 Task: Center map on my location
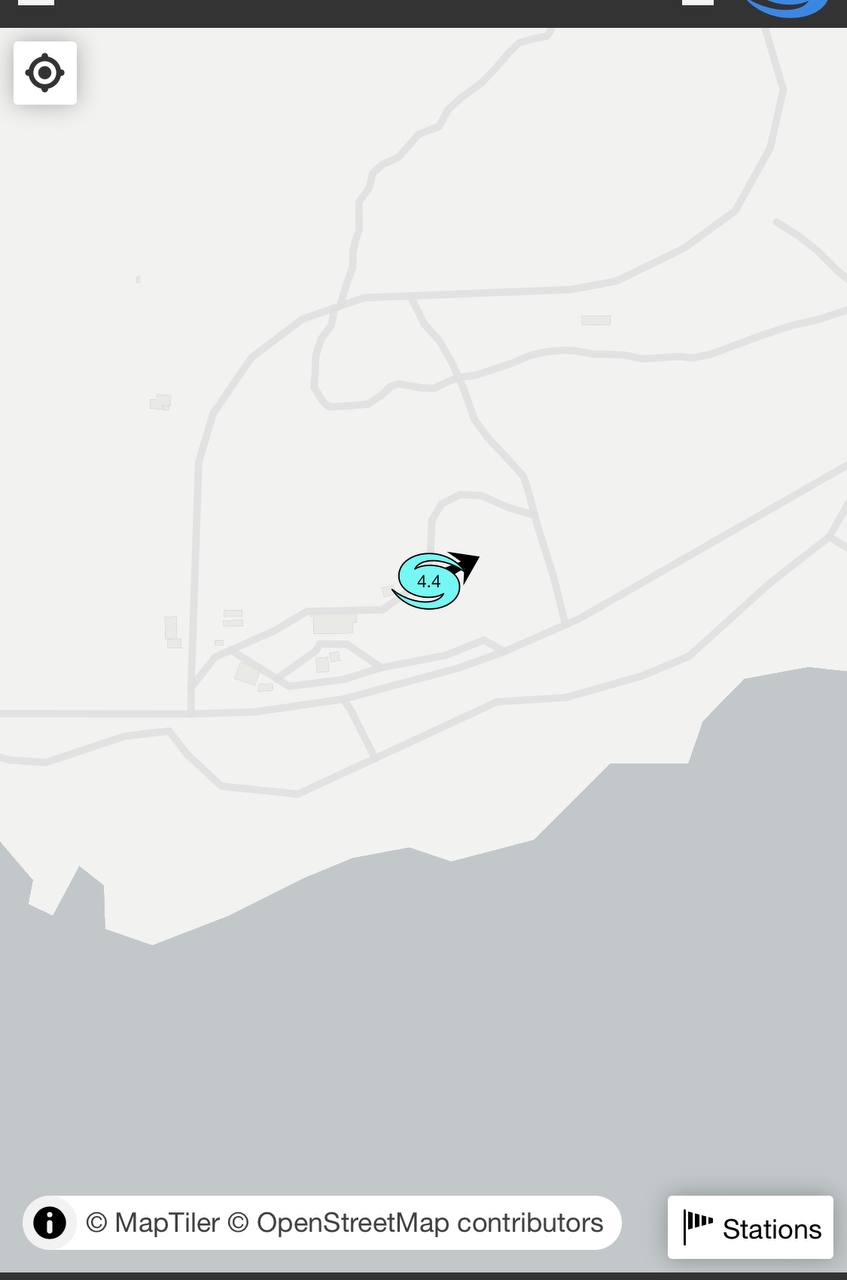[x=45, y=73]
